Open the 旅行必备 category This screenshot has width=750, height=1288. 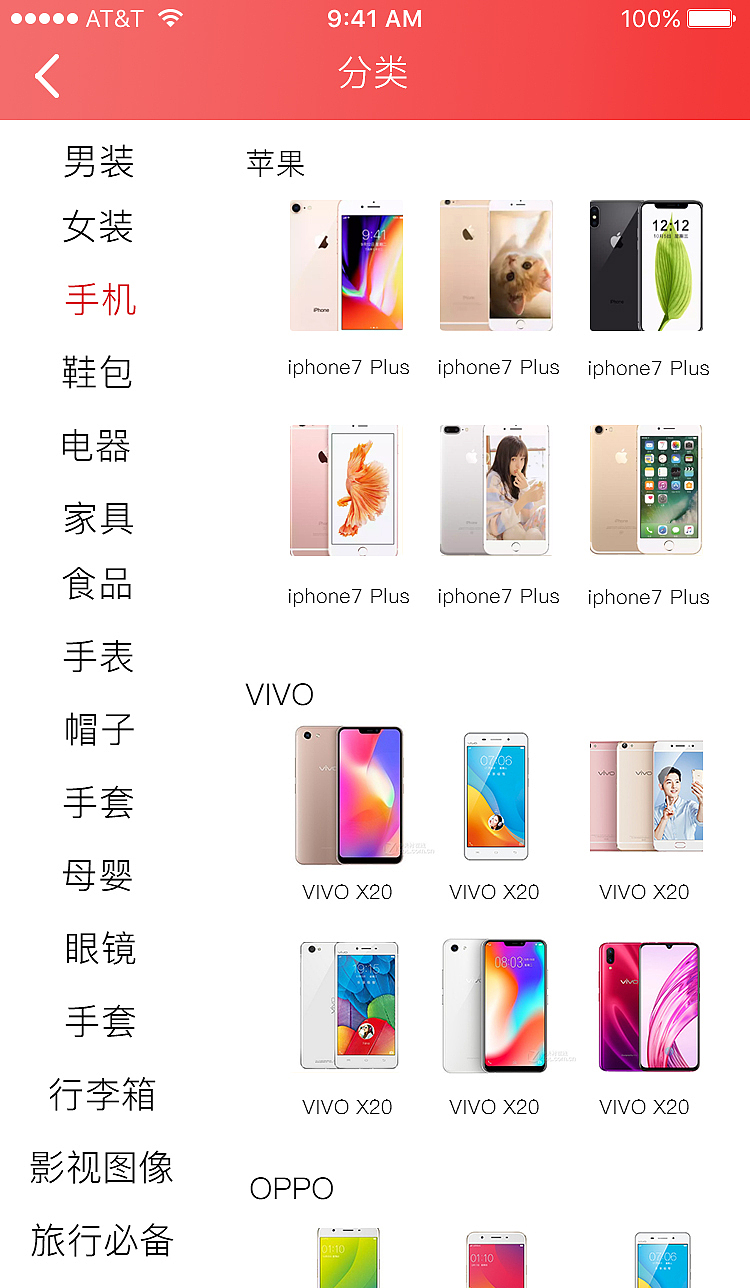pos(102,1240)
